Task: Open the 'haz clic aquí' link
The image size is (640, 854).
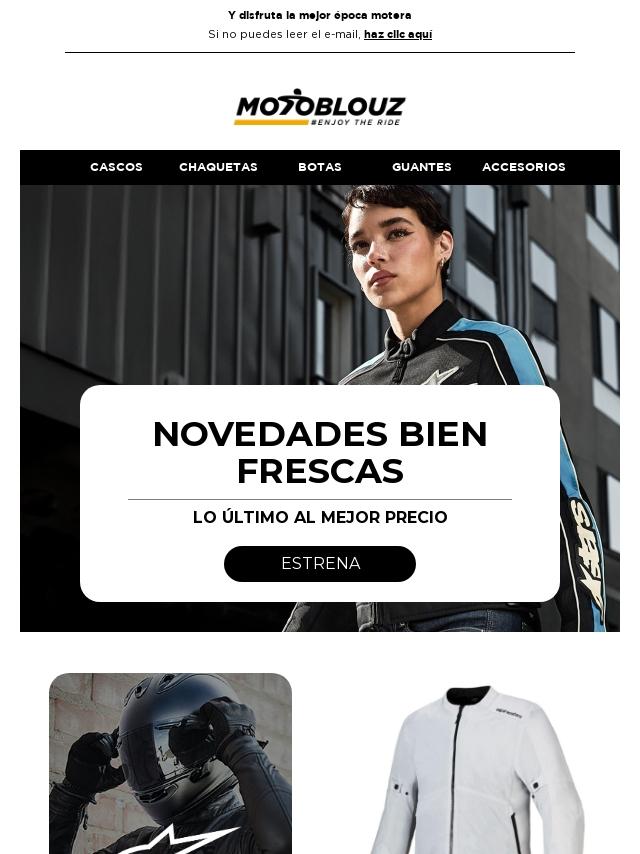Action: click(x=398, y=34)
